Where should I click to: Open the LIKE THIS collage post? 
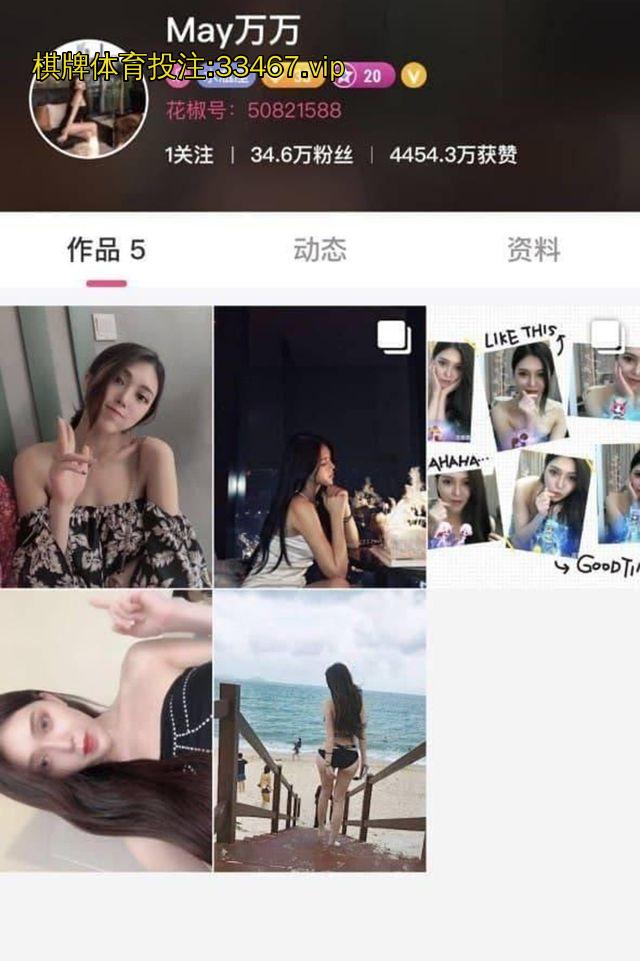point(534,446)
